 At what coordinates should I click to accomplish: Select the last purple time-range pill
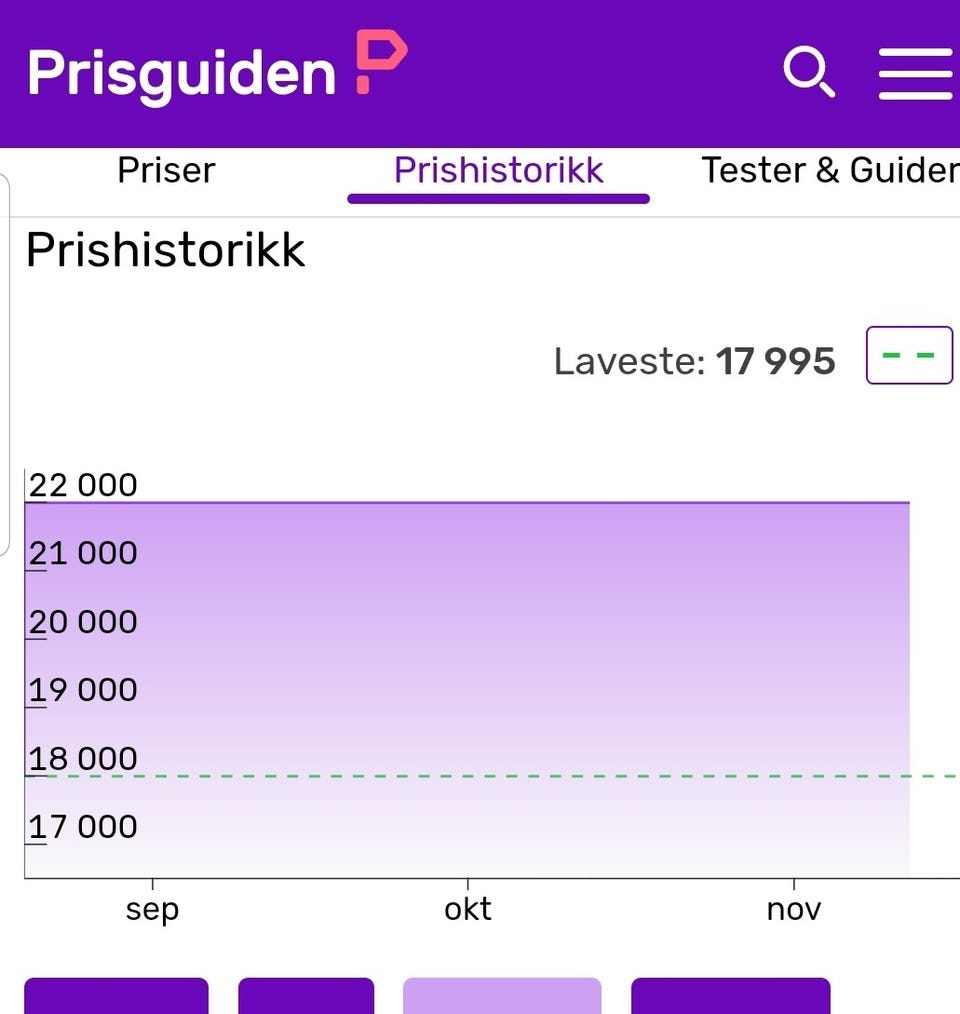(x=729, y=998)
